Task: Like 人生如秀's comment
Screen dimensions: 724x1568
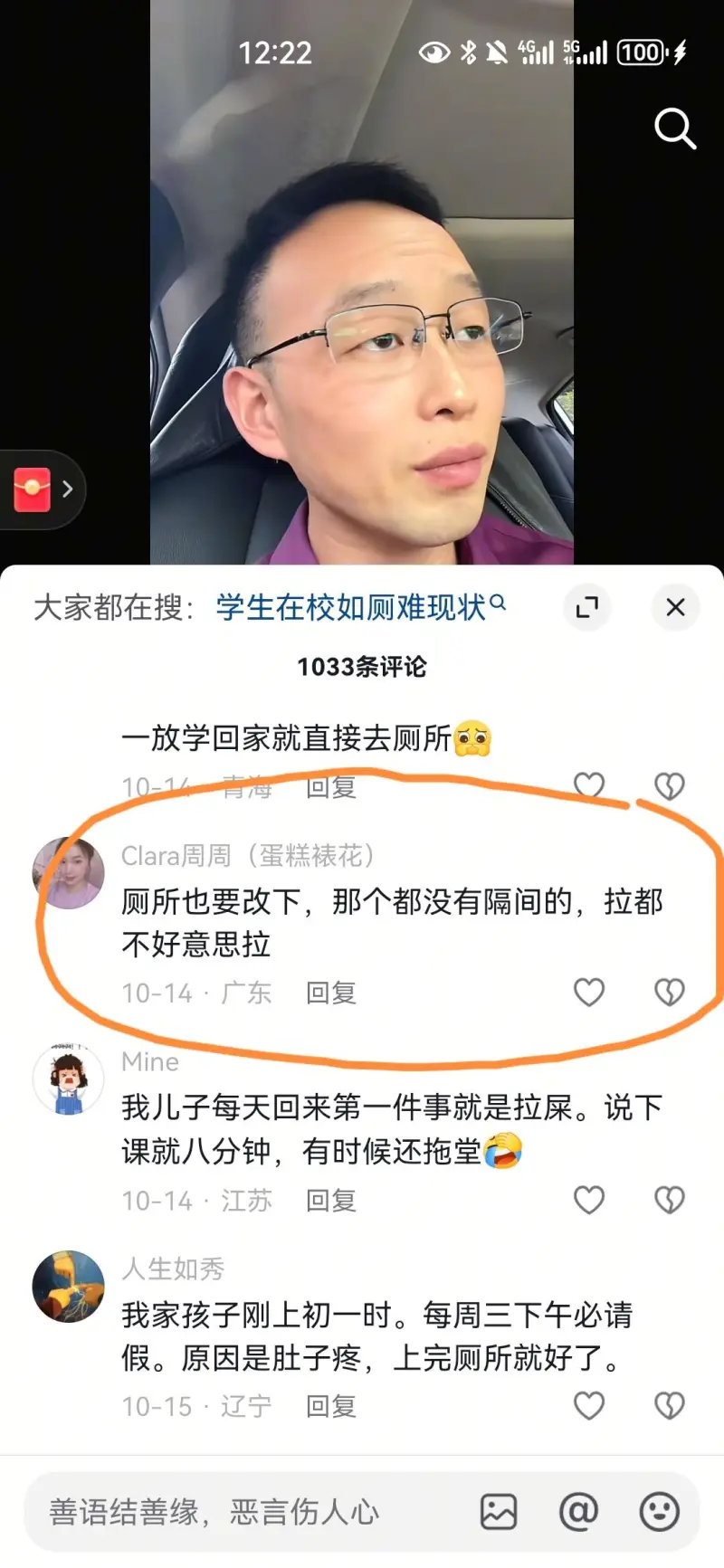Action: (x=589, y=1405)
